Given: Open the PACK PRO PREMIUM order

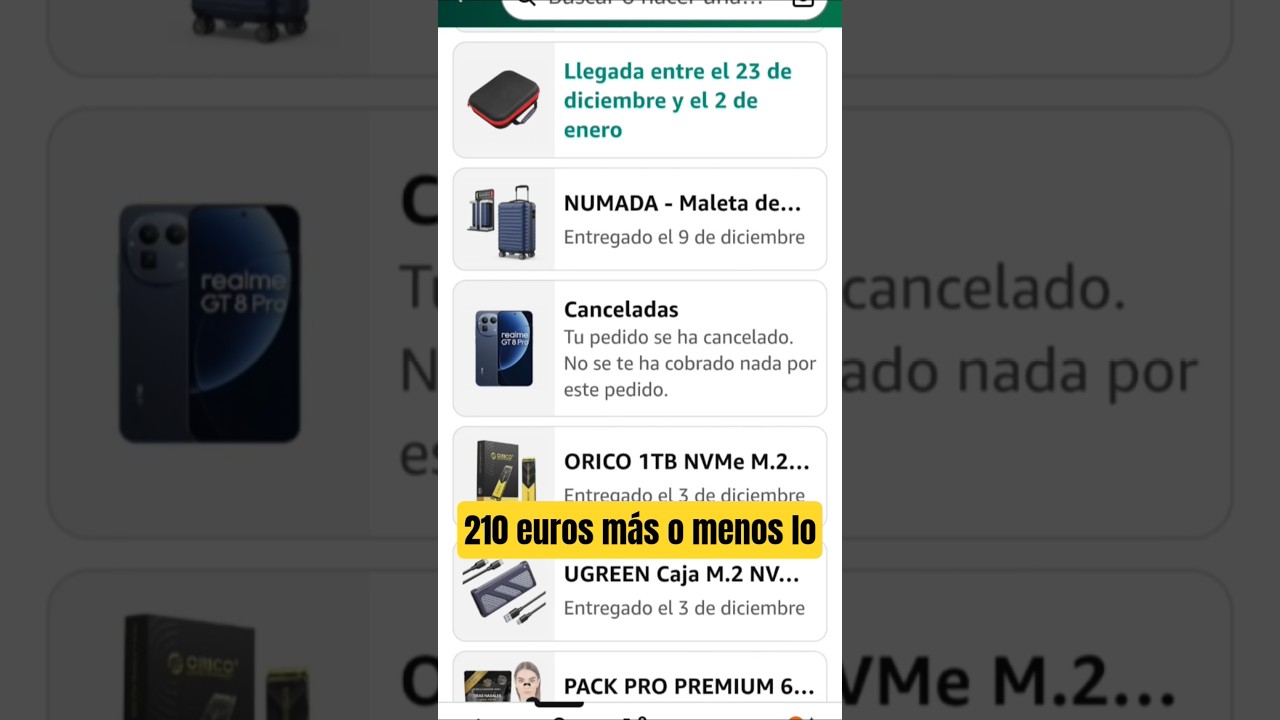Looking at the screenshot, I should tap(640, 684).
